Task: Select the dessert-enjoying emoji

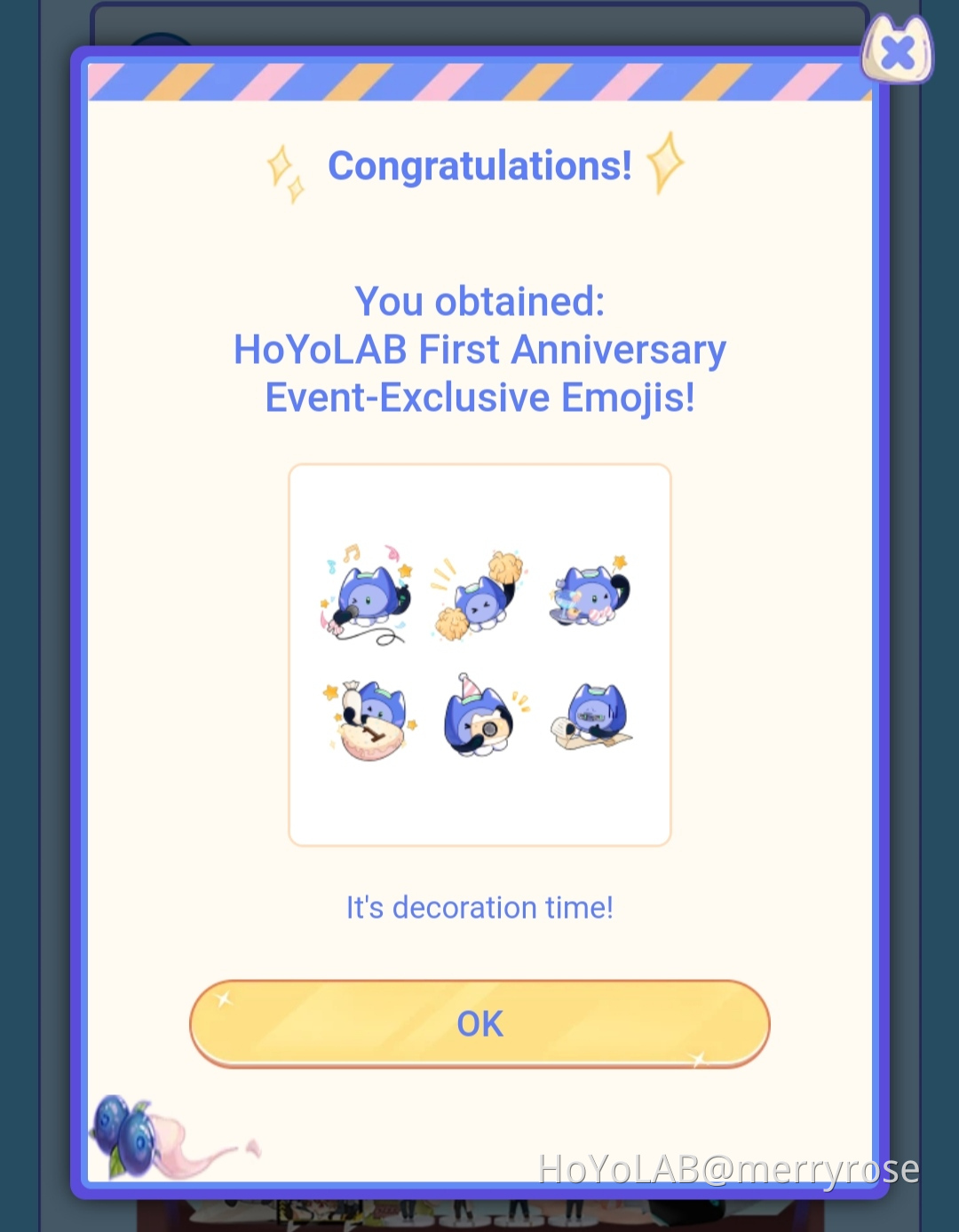Action: [x=590, y=595]
